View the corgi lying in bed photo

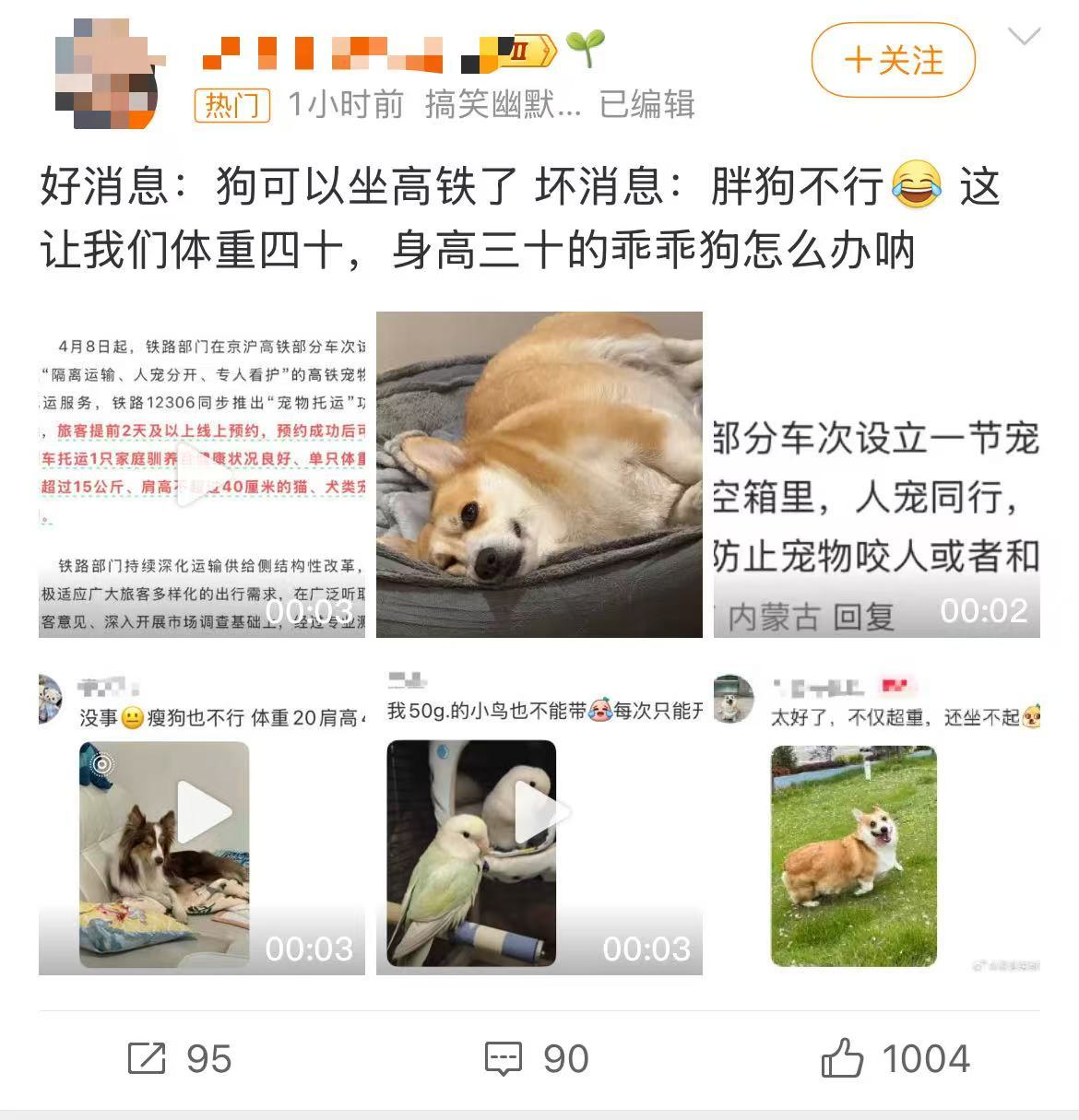[539, 475]
